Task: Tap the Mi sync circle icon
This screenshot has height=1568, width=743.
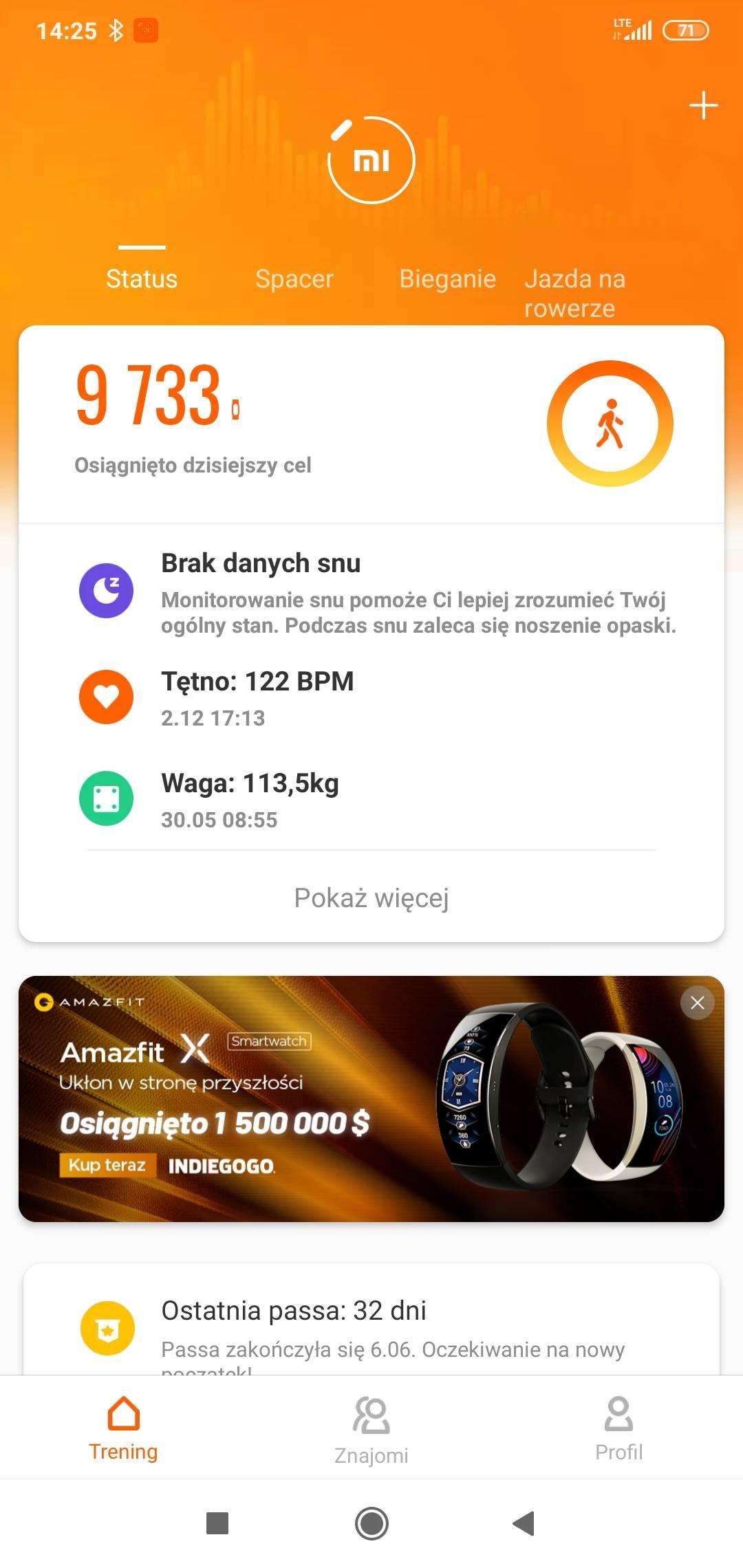Action: coord(371,160)
